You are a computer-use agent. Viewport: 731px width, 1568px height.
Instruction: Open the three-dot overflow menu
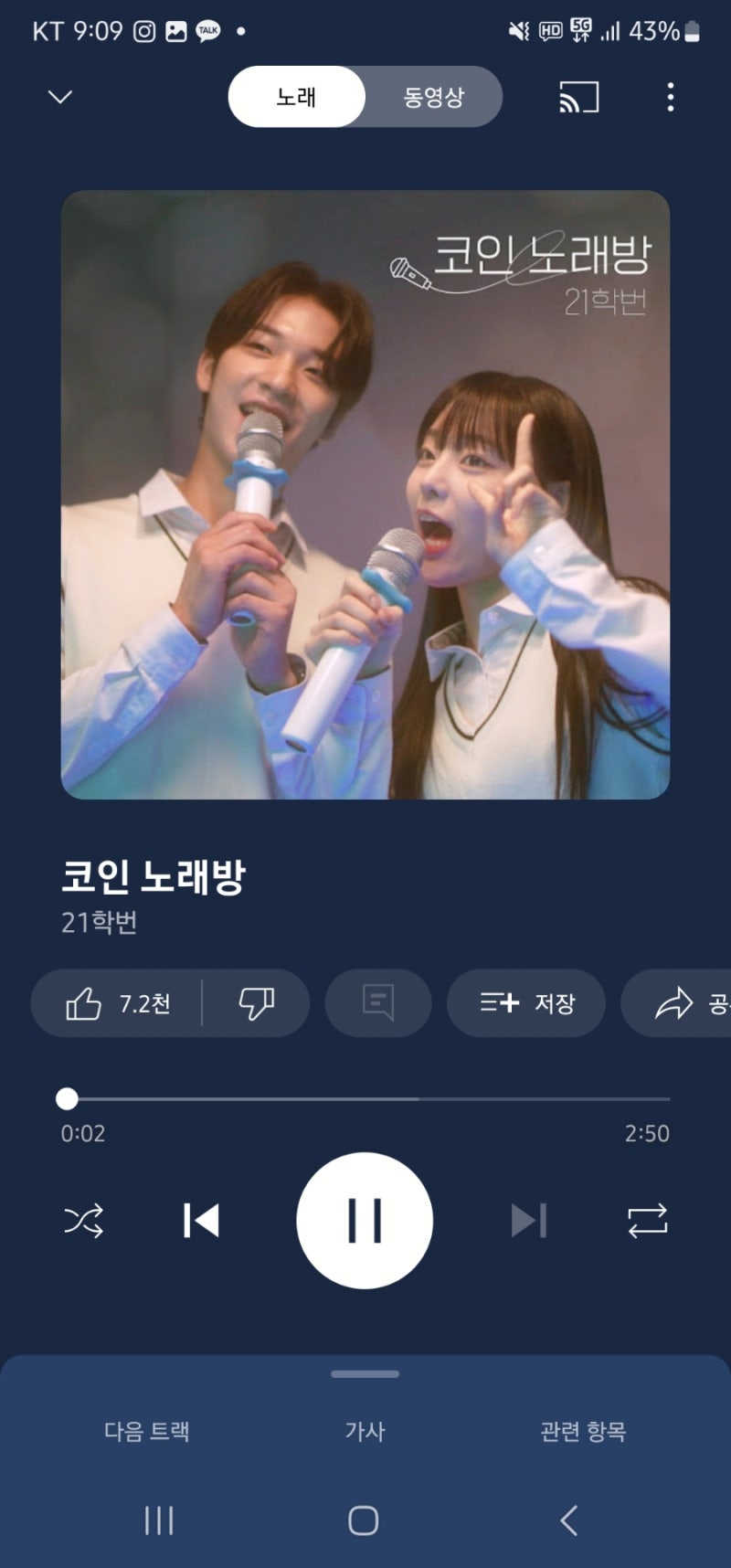(x=671, y=98)
